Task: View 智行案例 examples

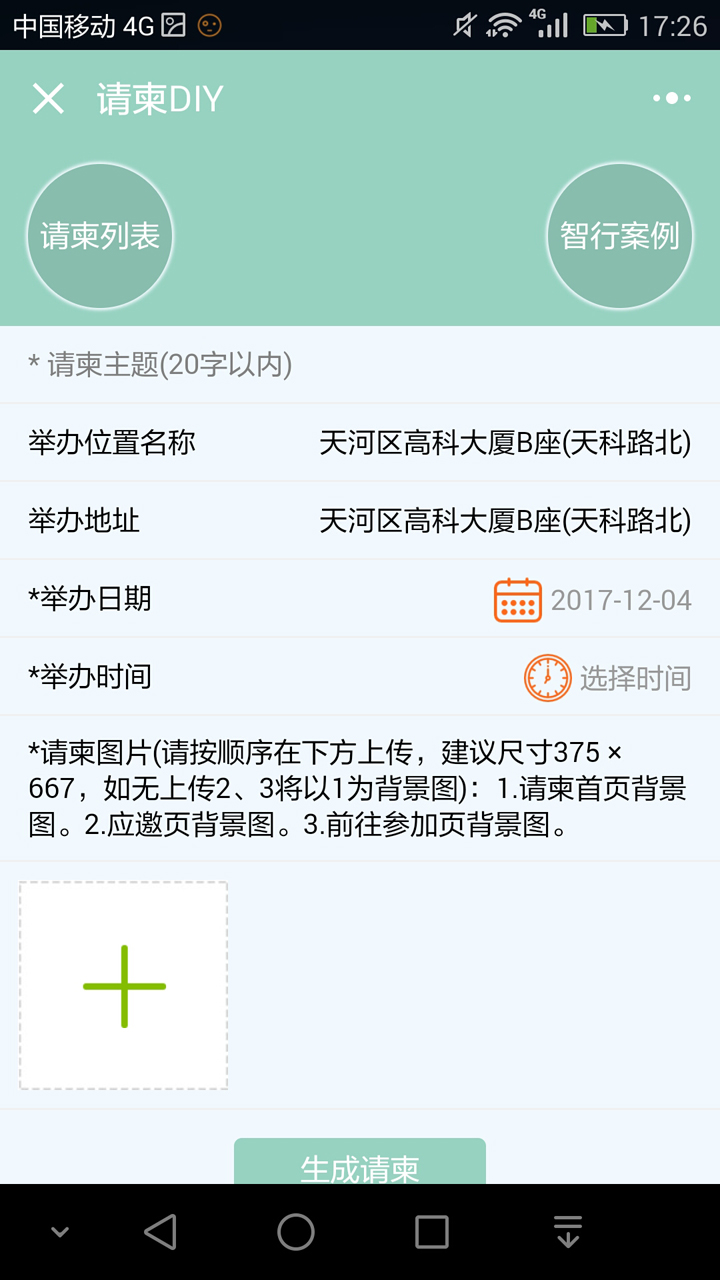Action: (620, 236)
